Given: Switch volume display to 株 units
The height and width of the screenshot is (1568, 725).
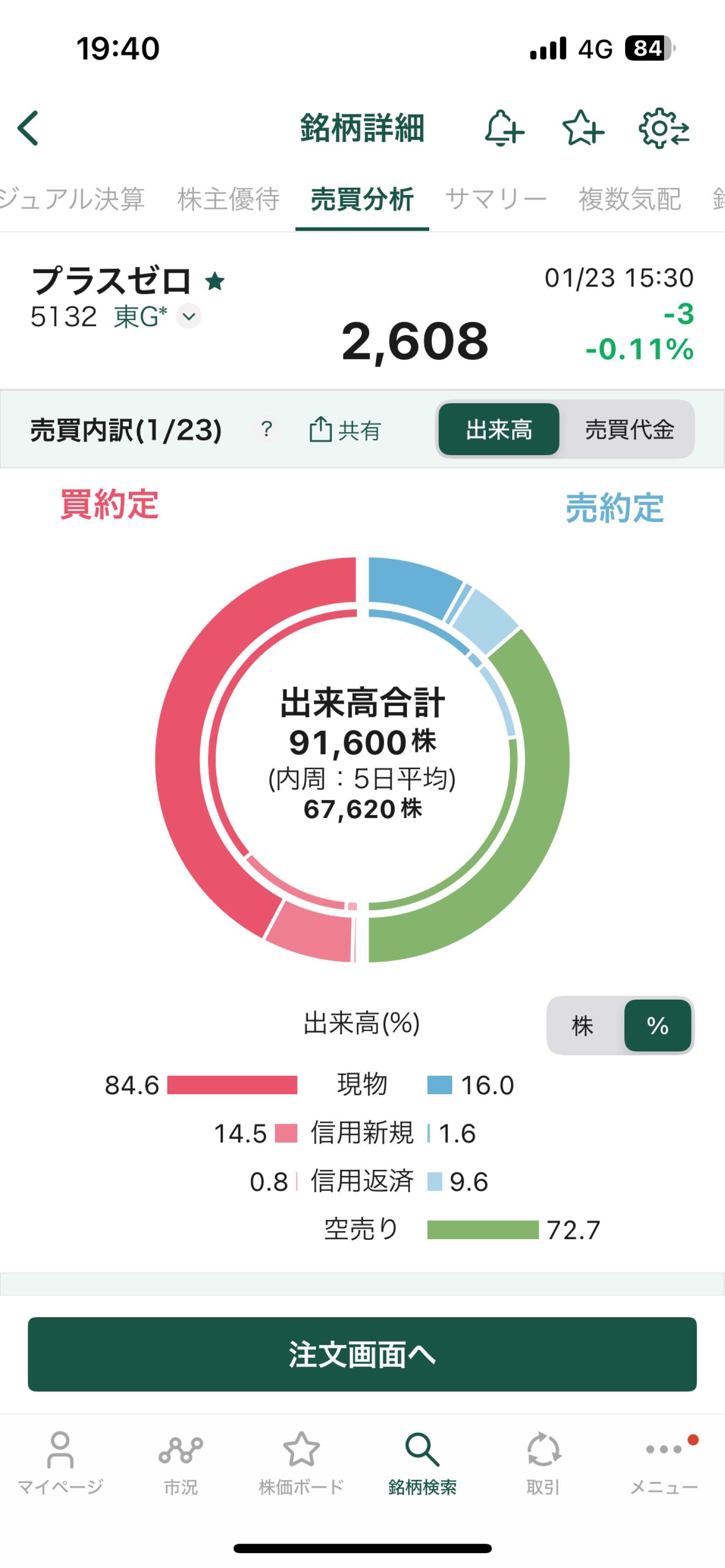Looking at the screenshot, I should click(x=583, y=1026).
